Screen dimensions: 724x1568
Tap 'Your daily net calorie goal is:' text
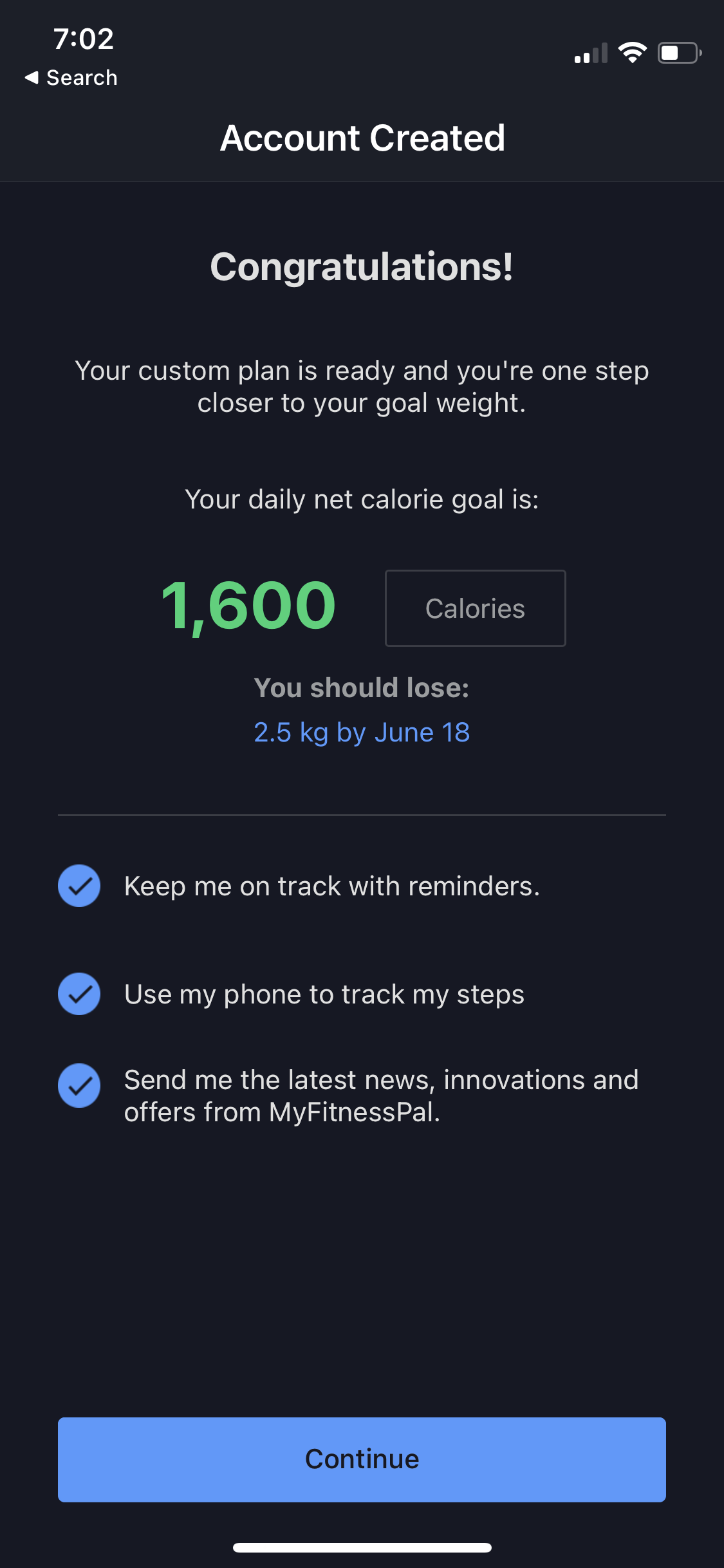click(x=362, y=499)
